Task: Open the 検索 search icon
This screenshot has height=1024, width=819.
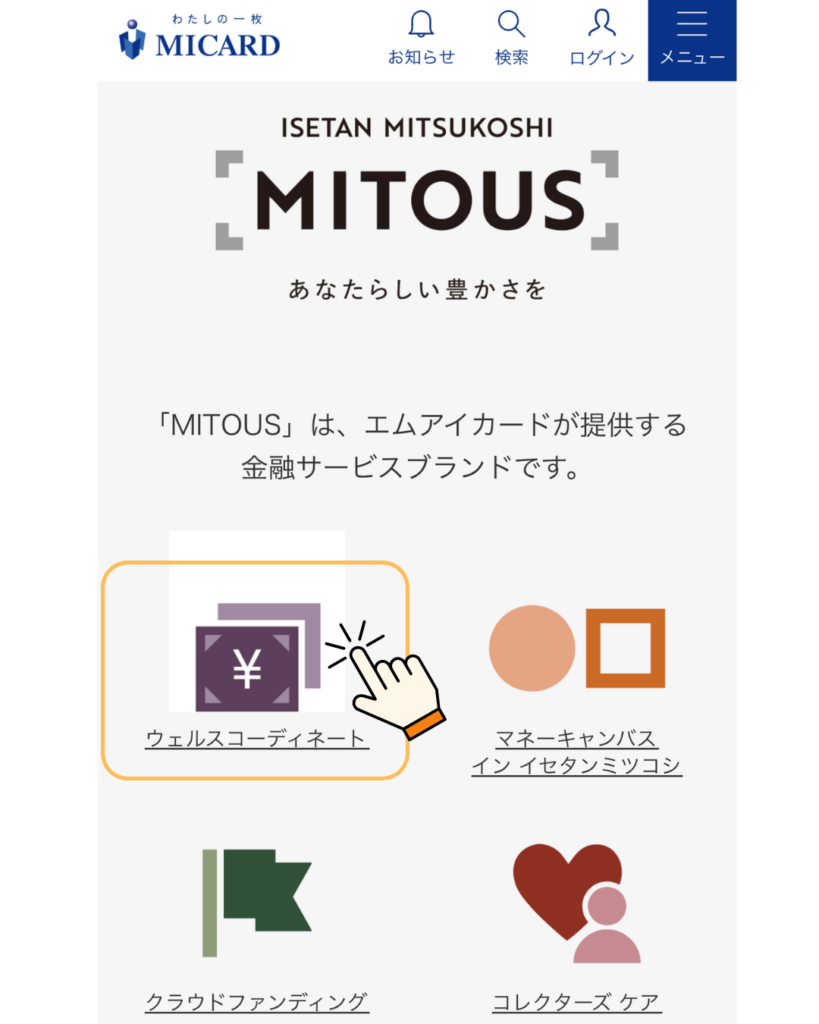Action: point(511,37)
